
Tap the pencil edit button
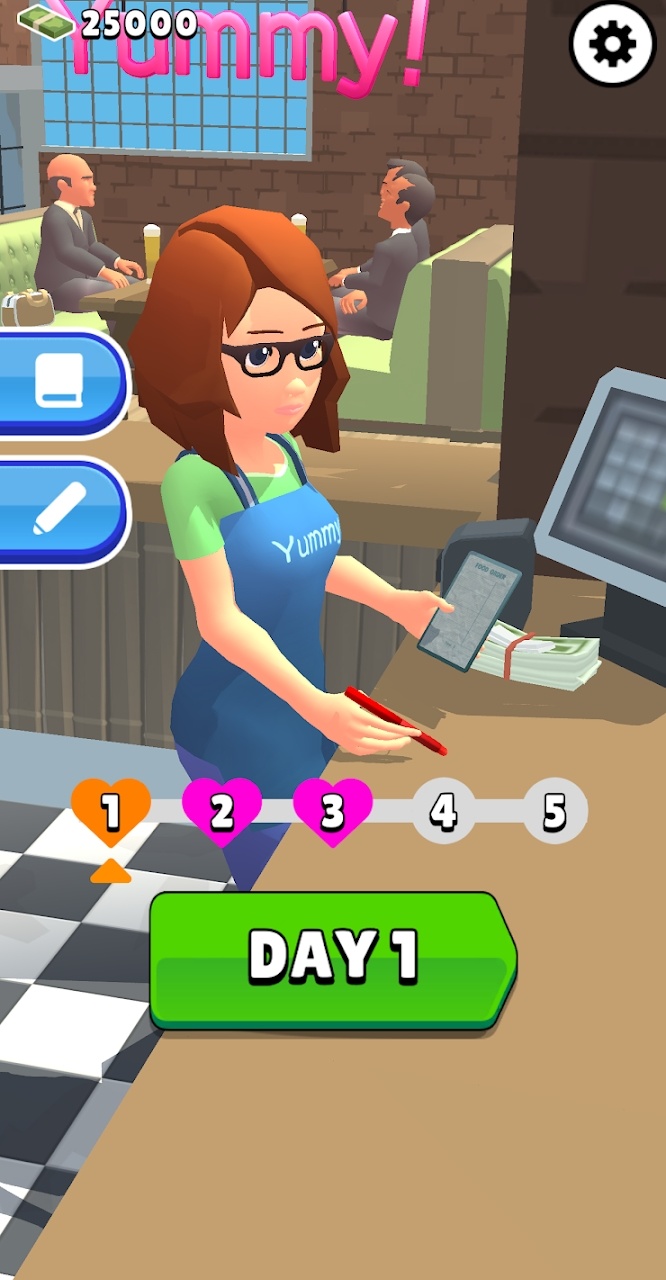tap(60, 509)
